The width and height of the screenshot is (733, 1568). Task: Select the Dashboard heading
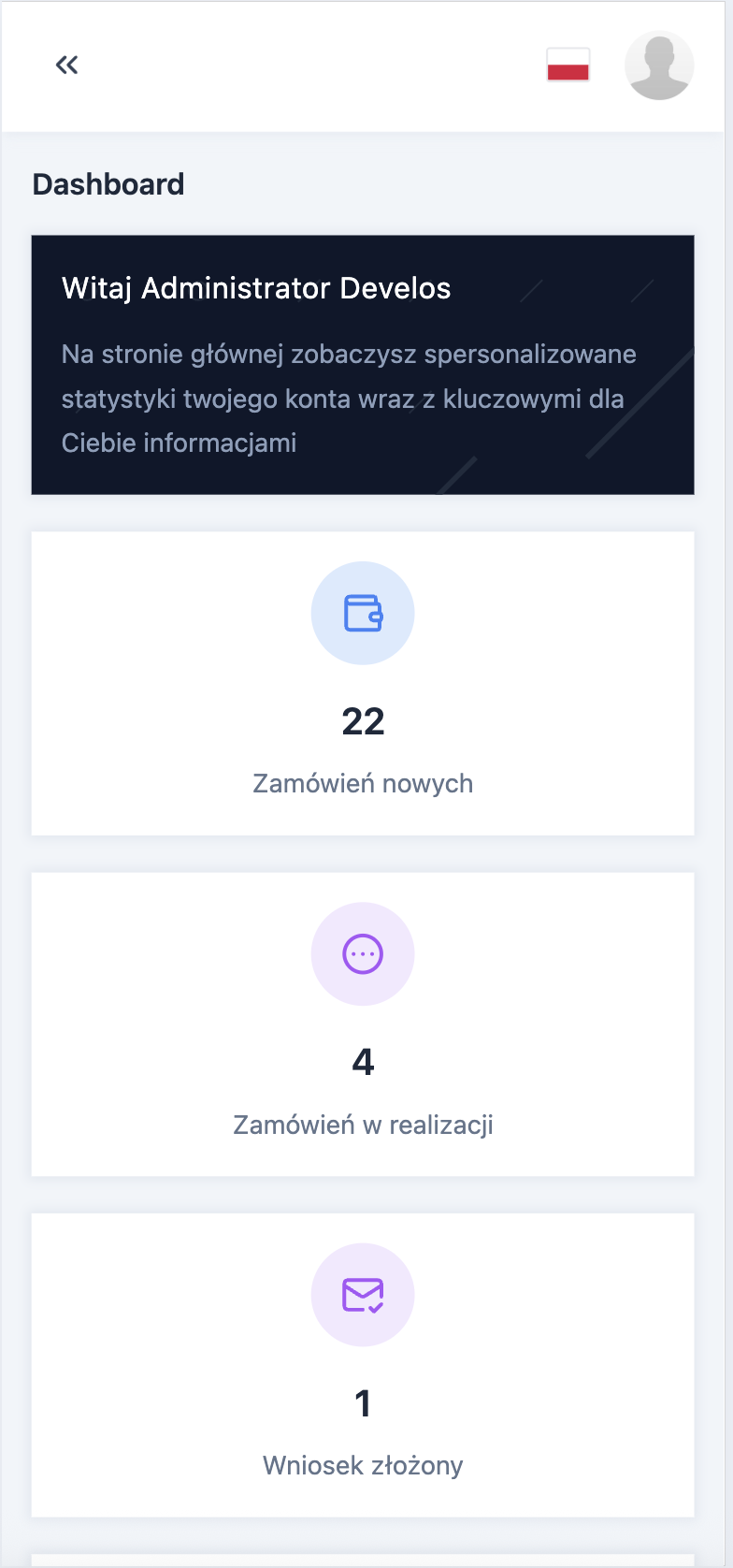(108, 184)
